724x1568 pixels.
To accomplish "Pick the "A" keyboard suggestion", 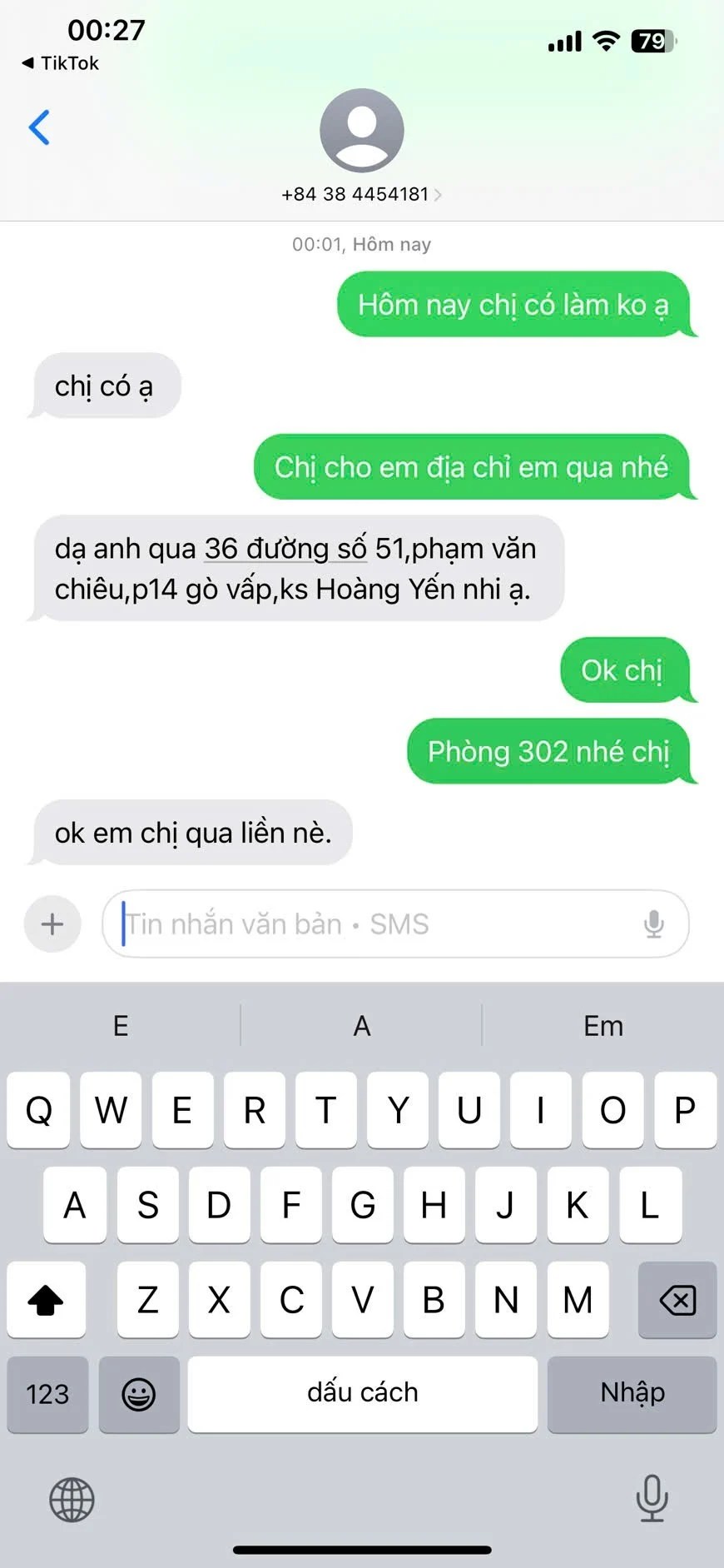I will click(361, 1026).
